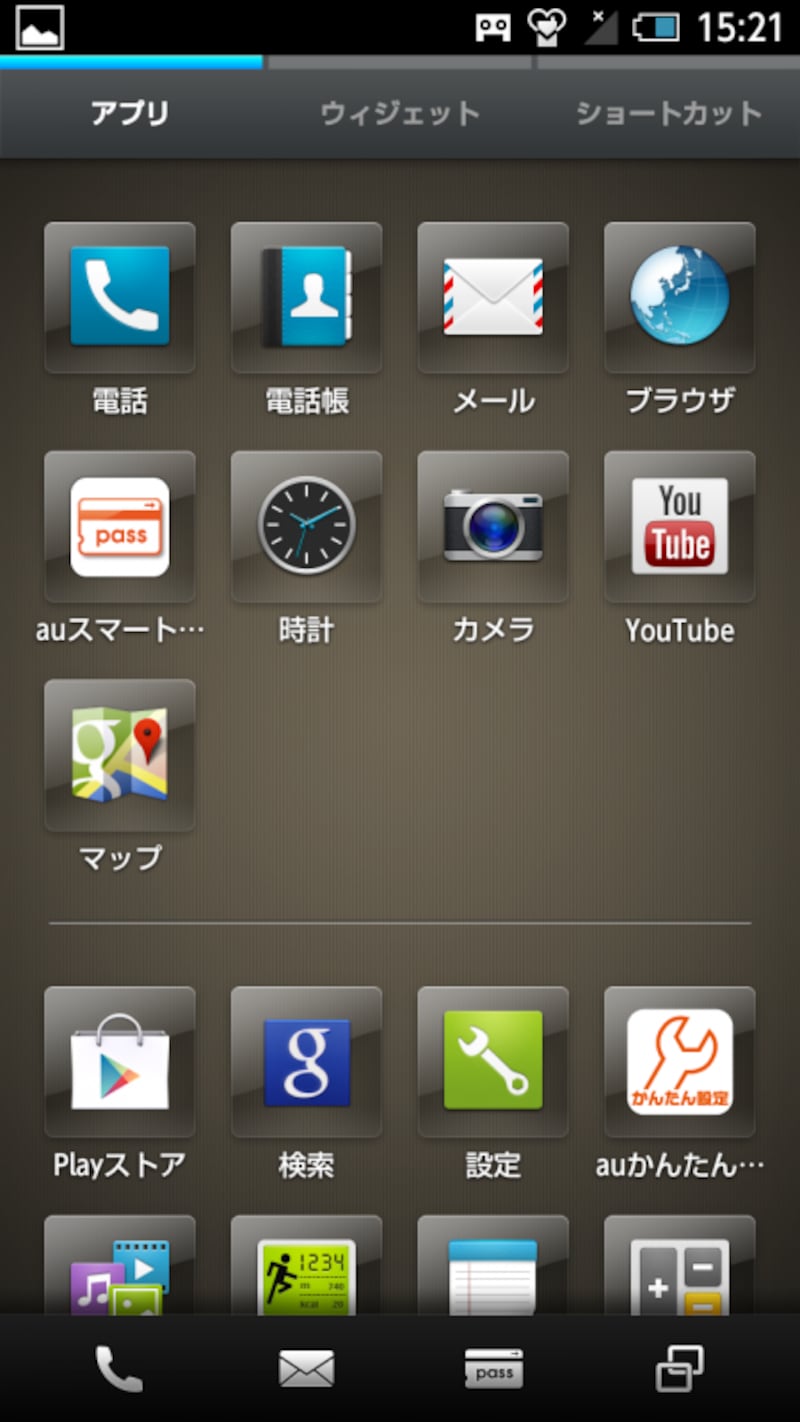
Task: Open the auスマートパス app icon
Action: [120, 526]
